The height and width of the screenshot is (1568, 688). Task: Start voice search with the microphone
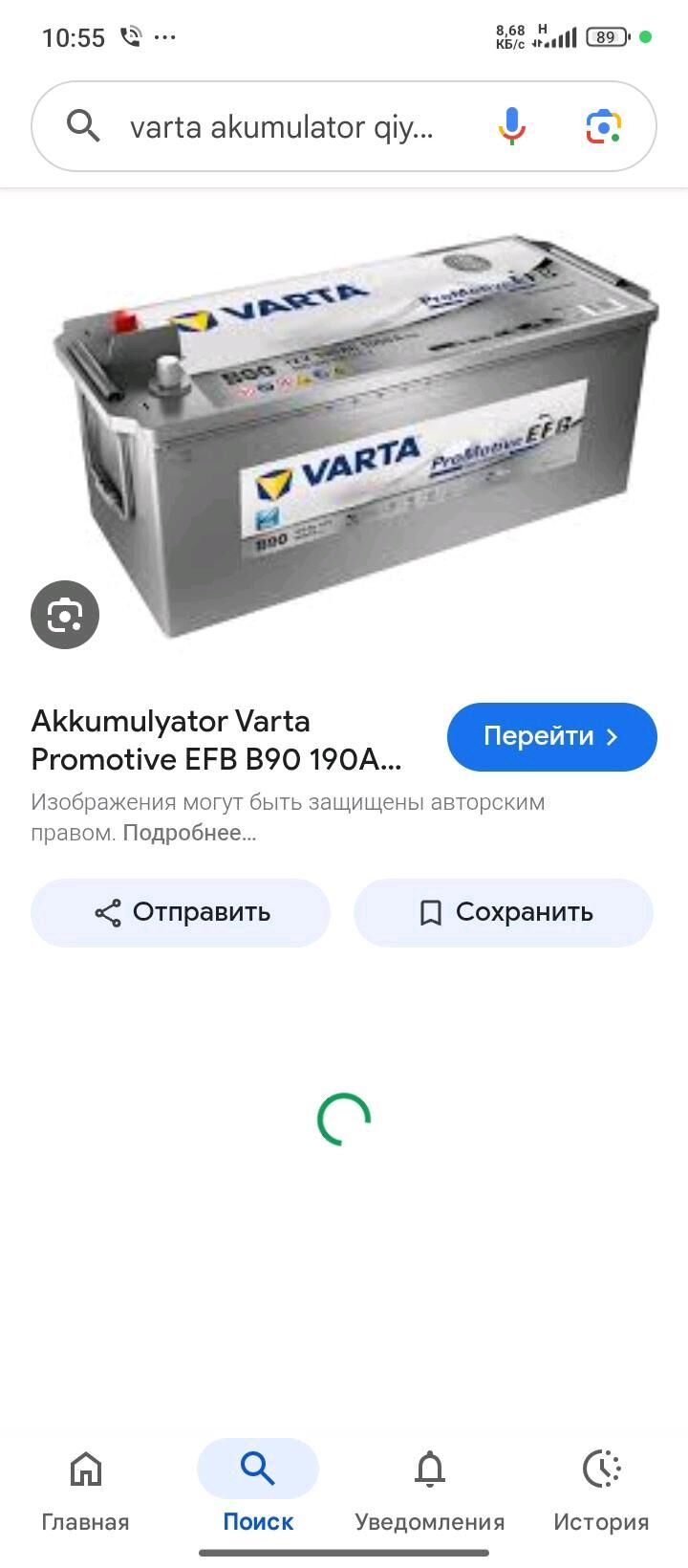[x=512, y=126]
